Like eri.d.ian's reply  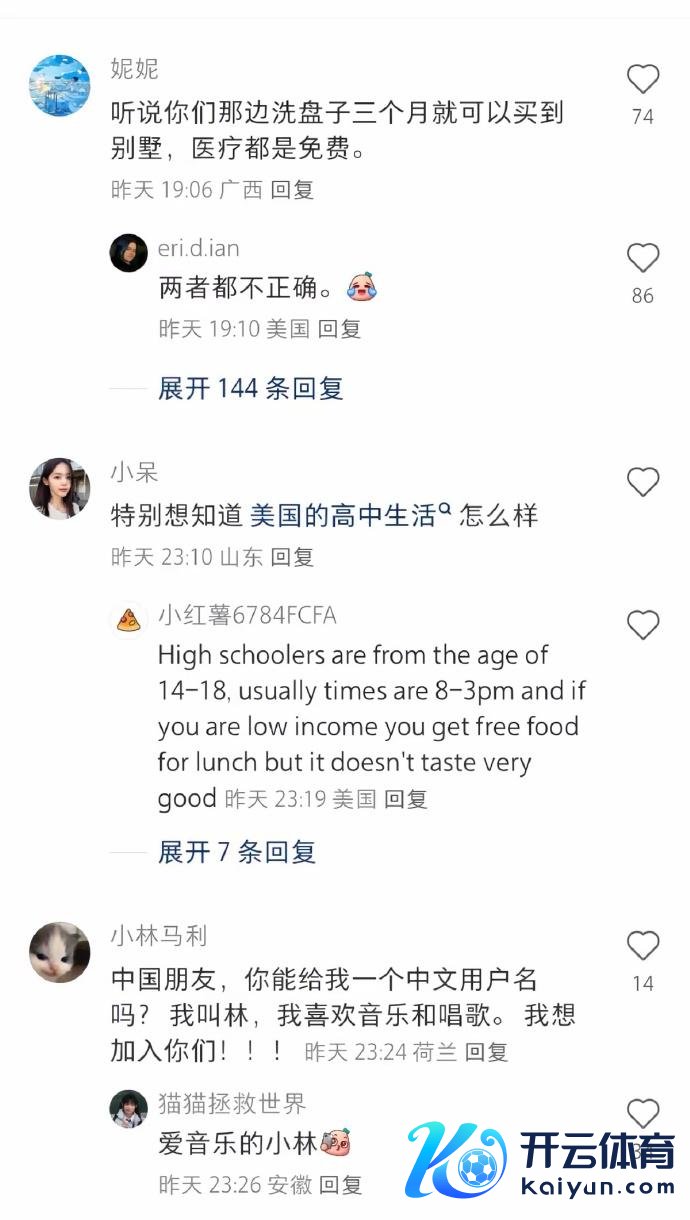pos(643,259)
